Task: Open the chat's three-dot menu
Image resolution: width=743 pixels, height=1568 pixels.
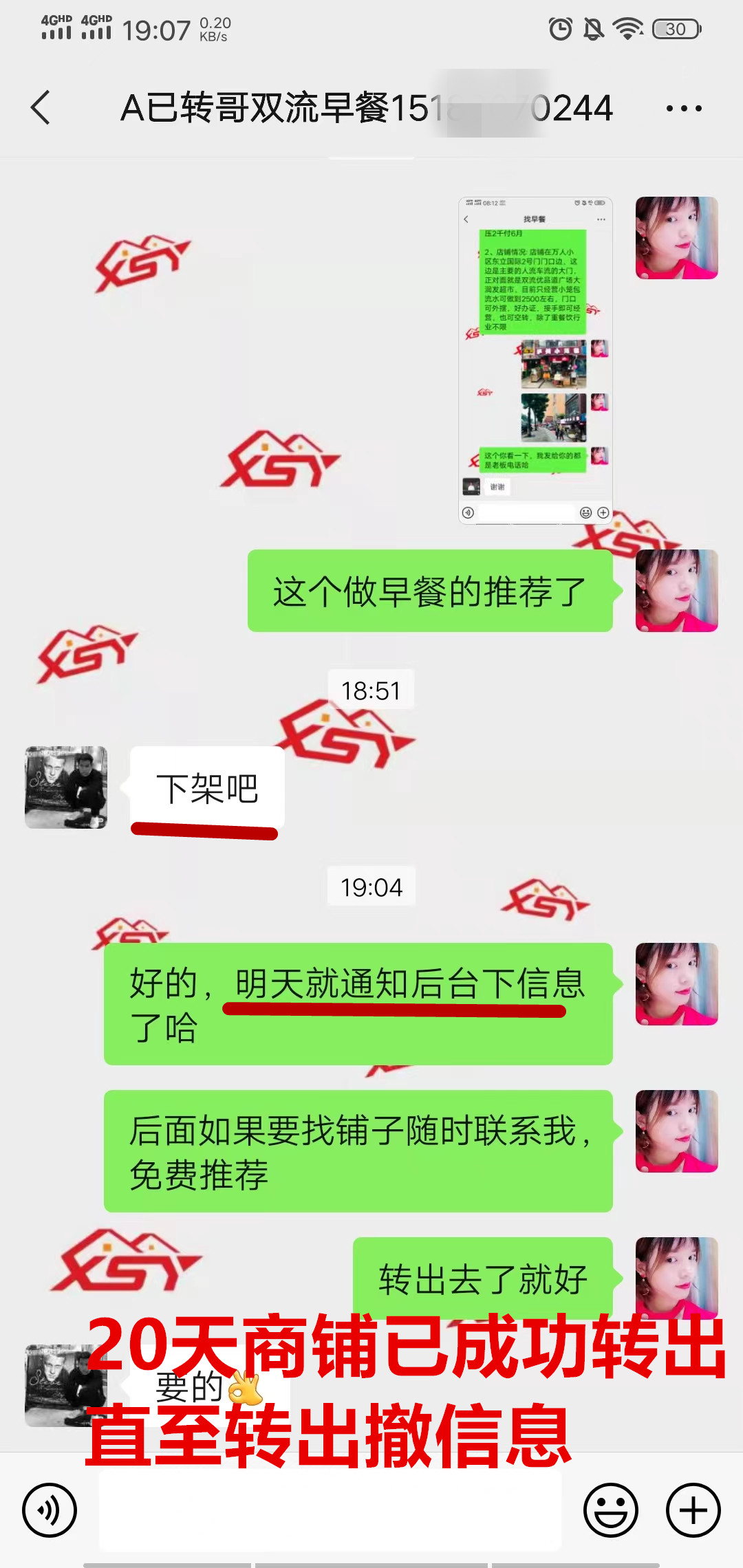Action: (684, 108)
